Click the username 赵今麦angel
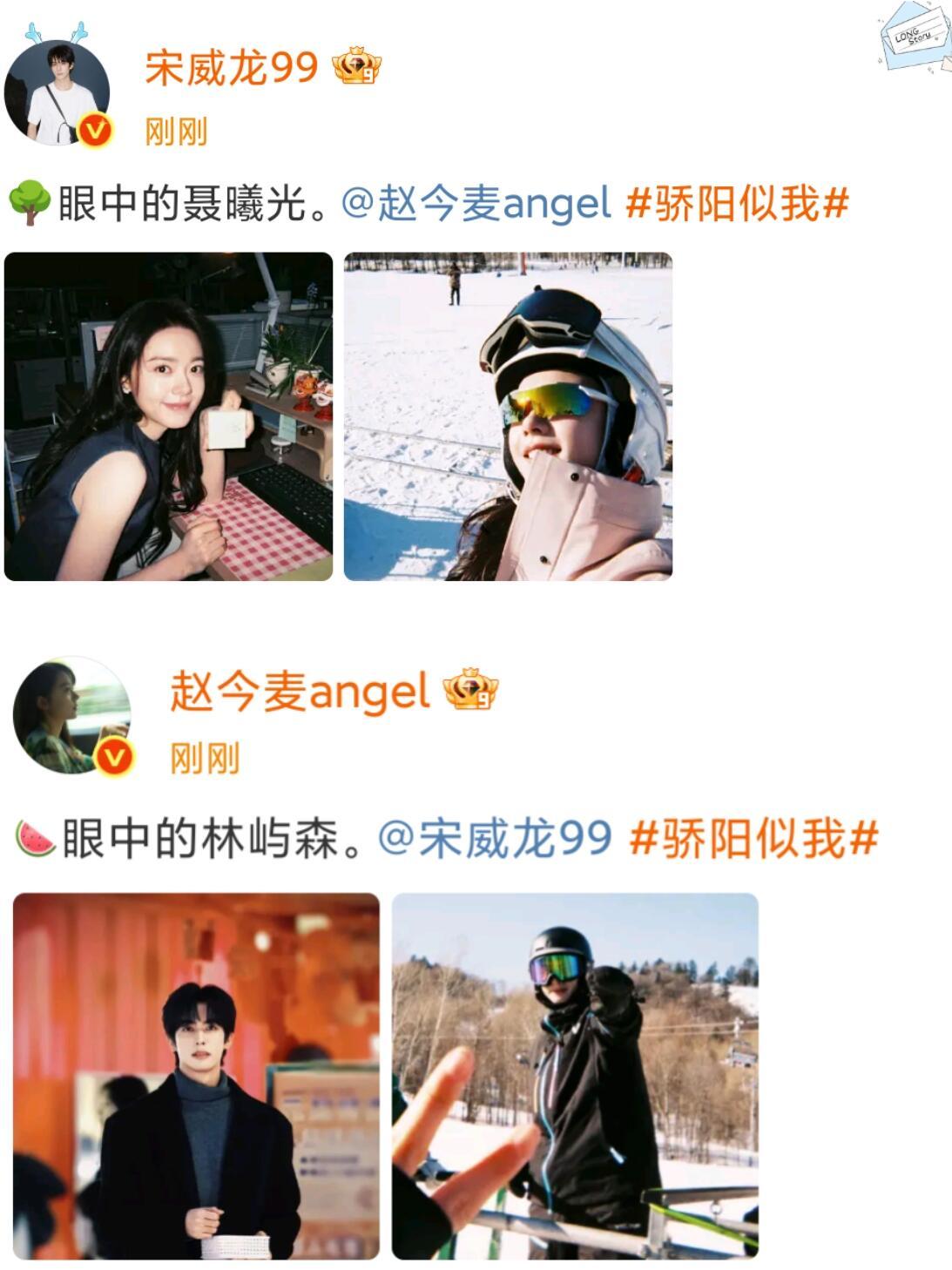 [x=298, y=693]
